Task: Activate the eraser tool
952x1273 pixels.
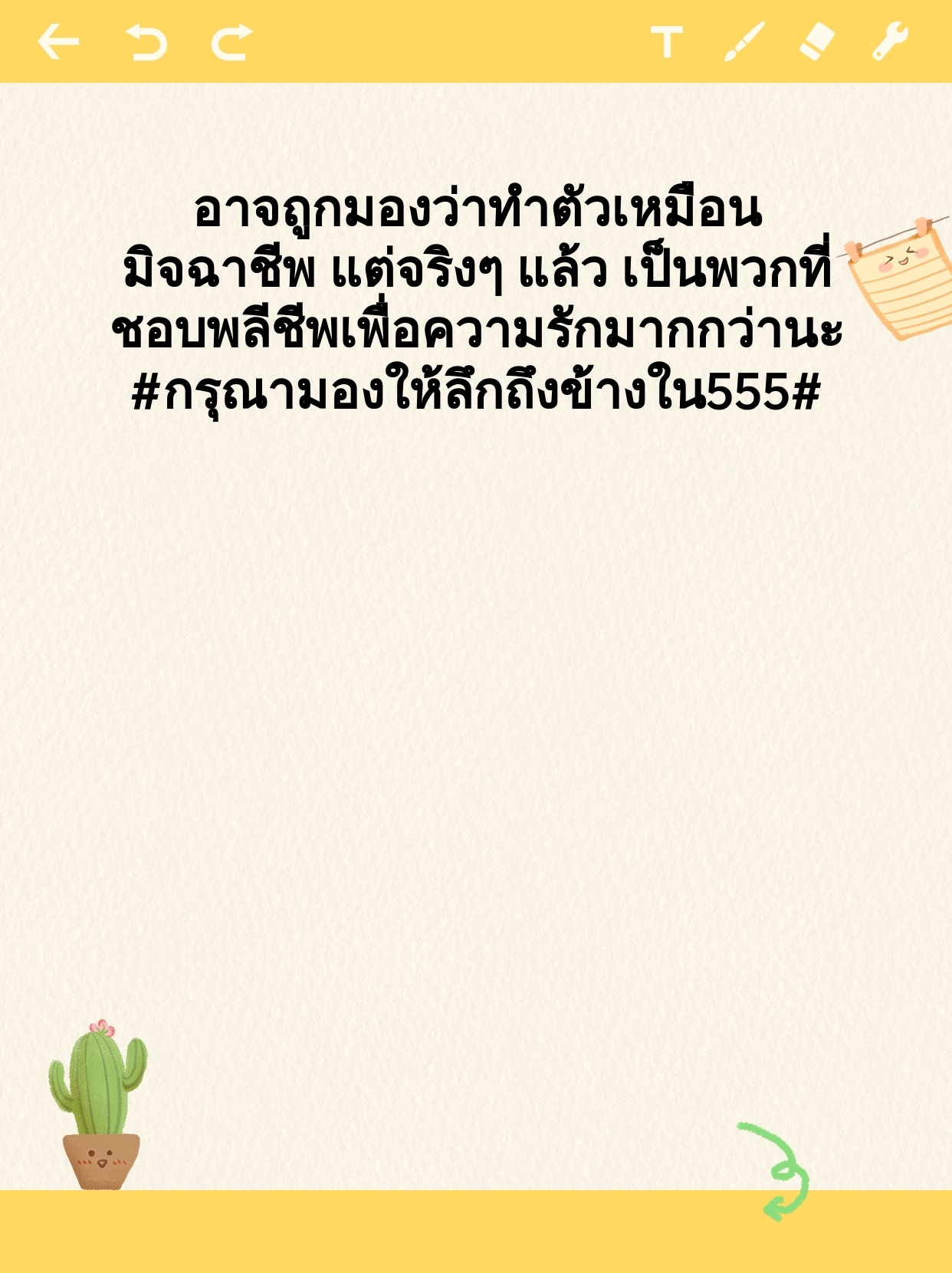Action: pyautogui.click(x=817, y=41)
